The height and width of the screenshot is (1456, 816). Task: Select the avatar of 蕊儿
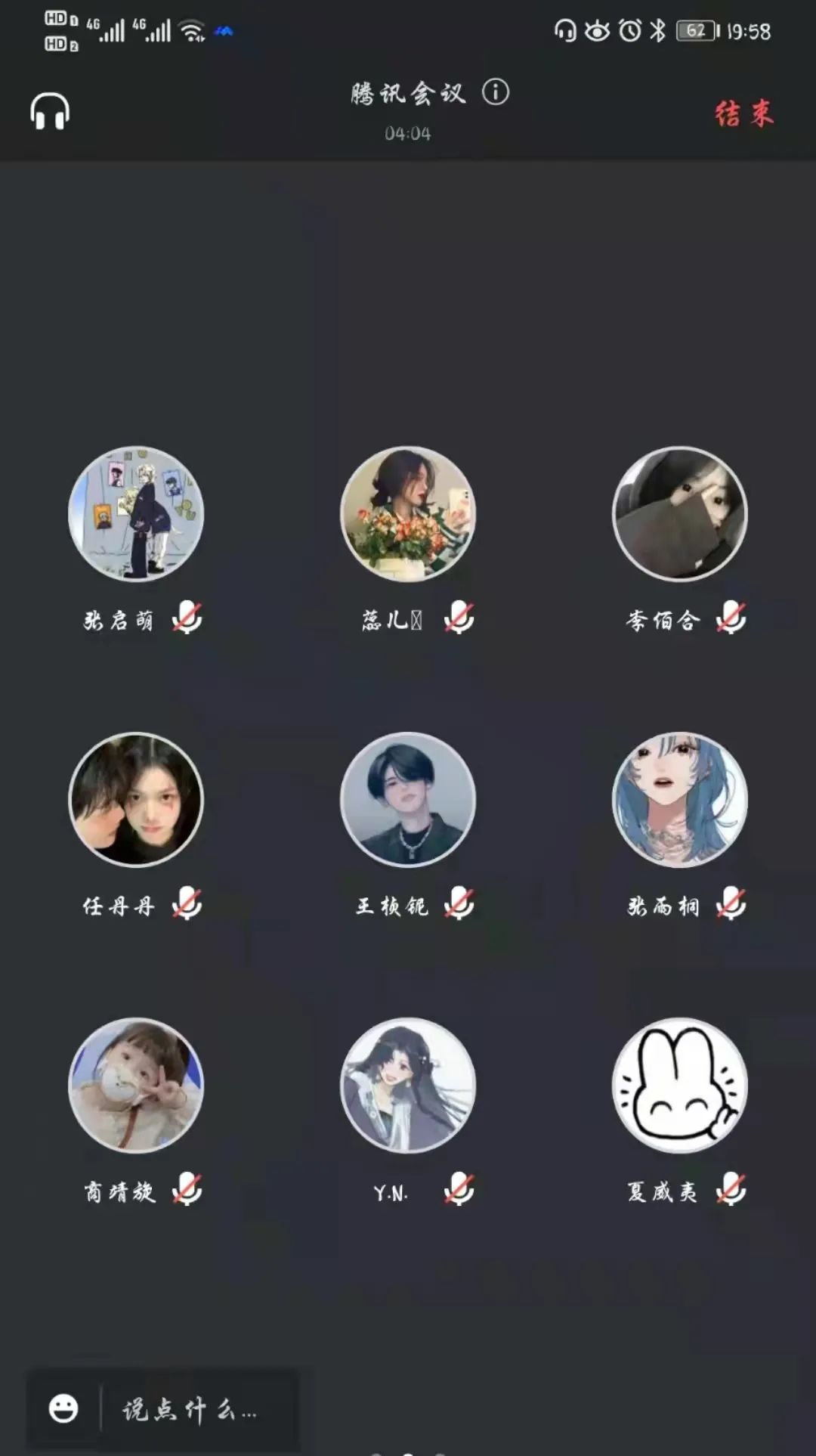click(408, 514)
